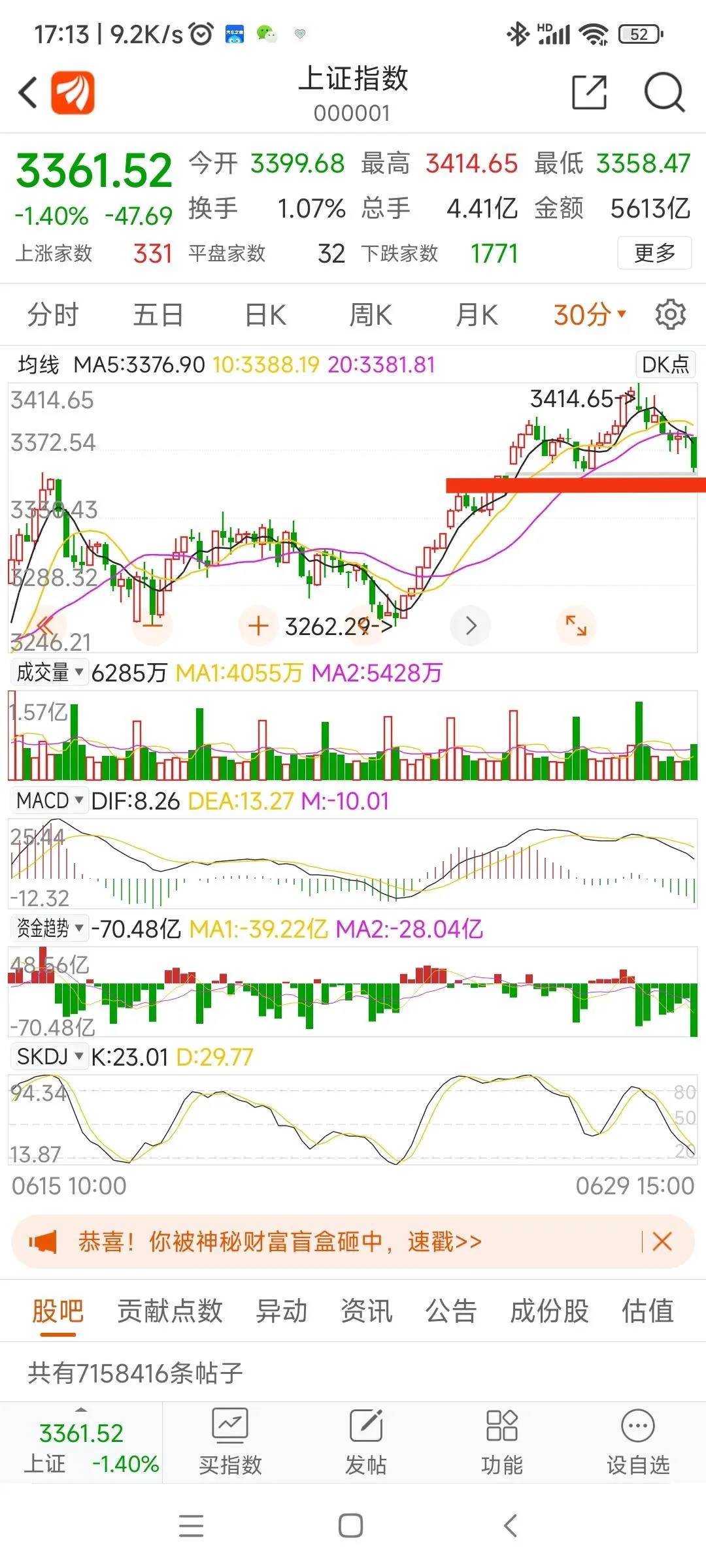The image size is (706, 1568).
Task: Open the 30分 period dropdown
Action: pos(590,315)
